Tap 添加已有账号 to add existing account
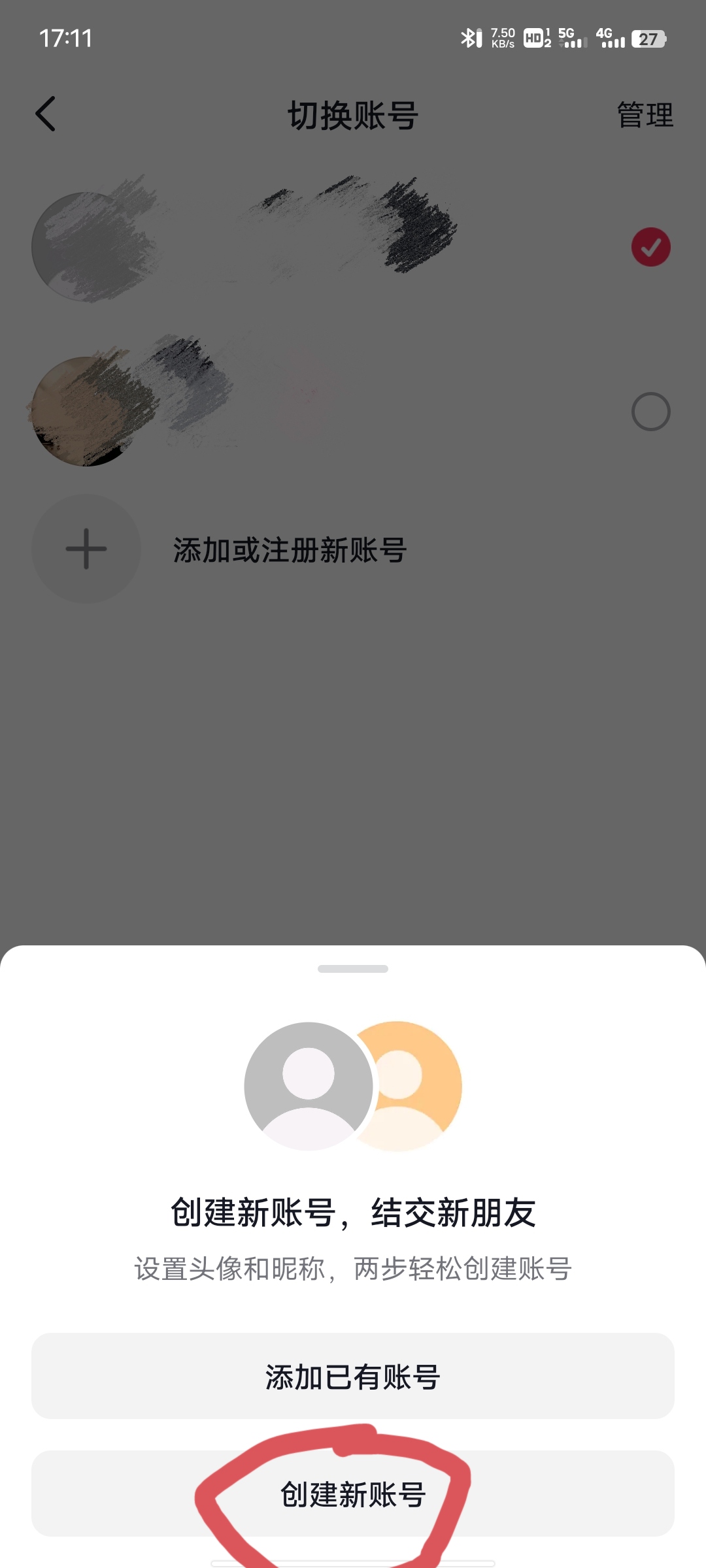 point(353,1379)
